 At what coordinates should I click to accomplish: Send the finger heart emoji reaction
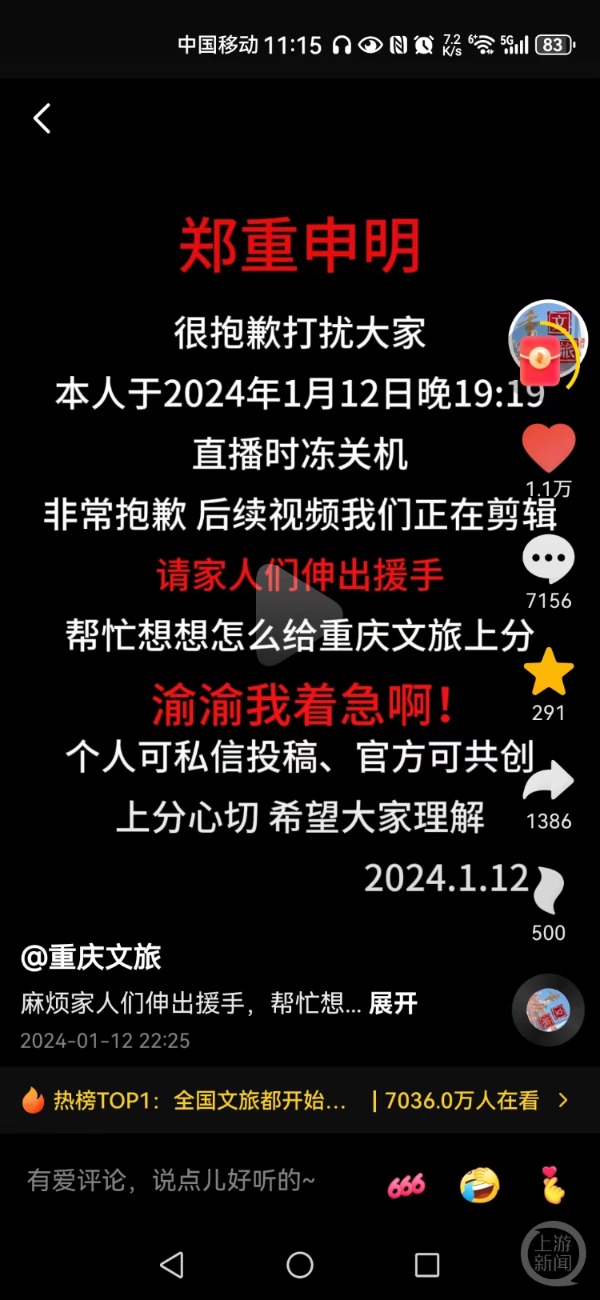coord(553,1184)
